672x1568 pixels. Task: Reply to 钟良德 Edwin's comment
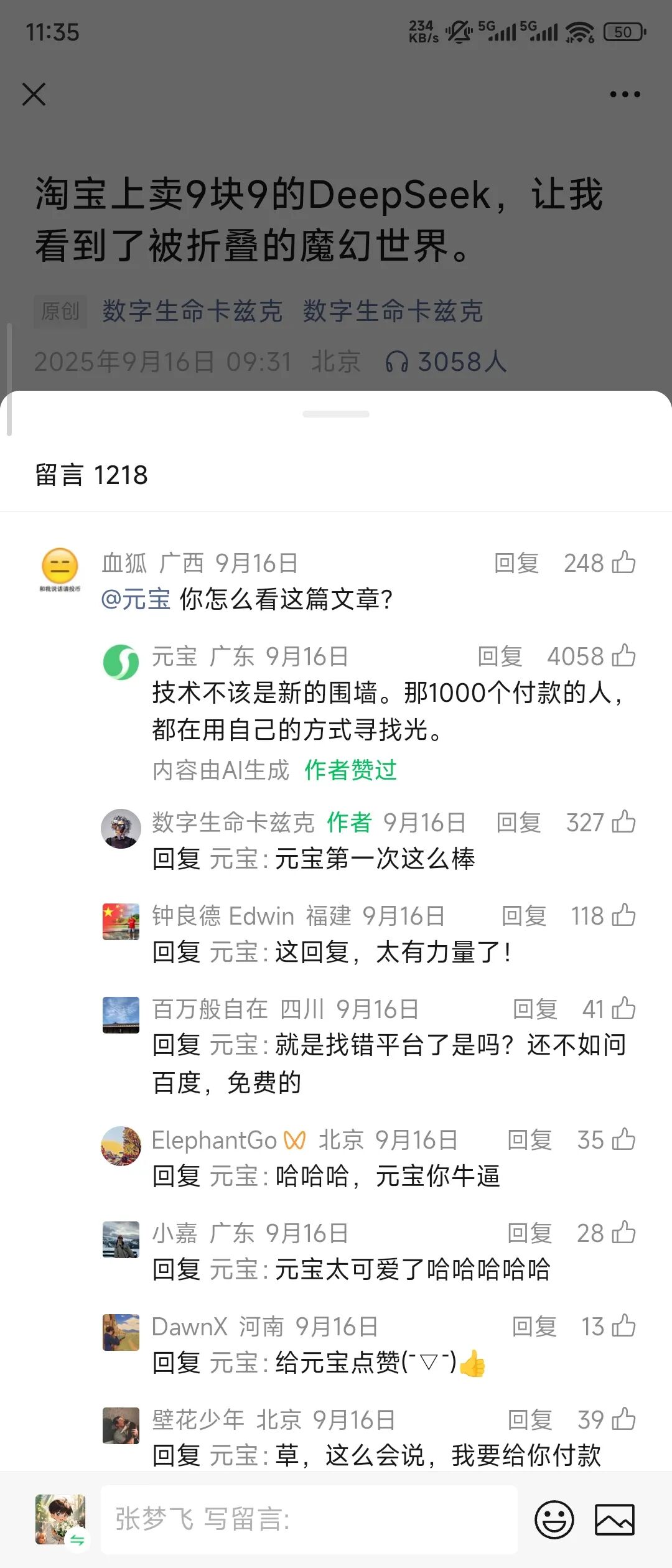(523, 916)
